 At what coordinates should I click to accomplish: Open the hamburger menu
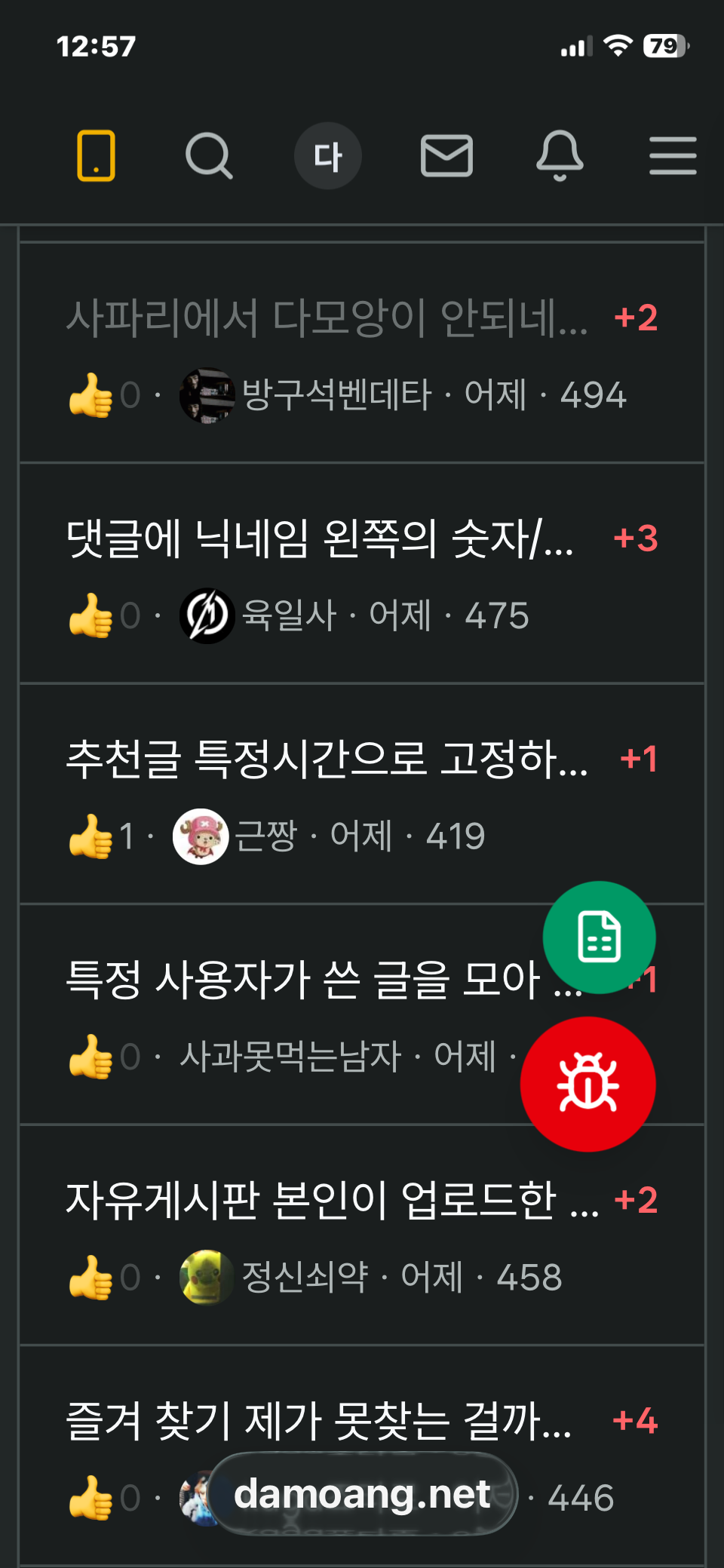point(673,156)
